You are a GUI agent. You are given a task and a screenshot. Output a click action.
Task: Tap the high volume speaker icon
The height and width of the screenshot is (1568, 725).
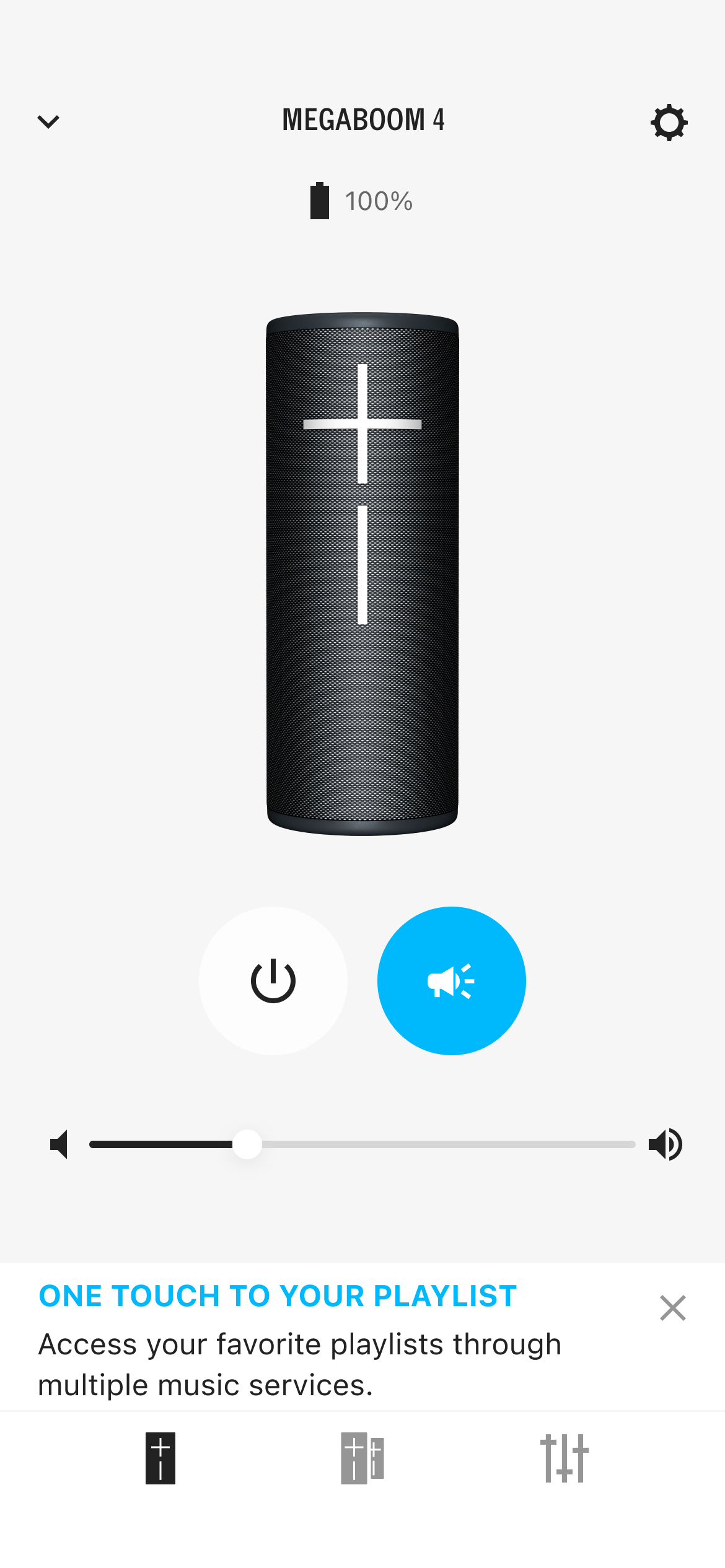(x=666, y=1144)
